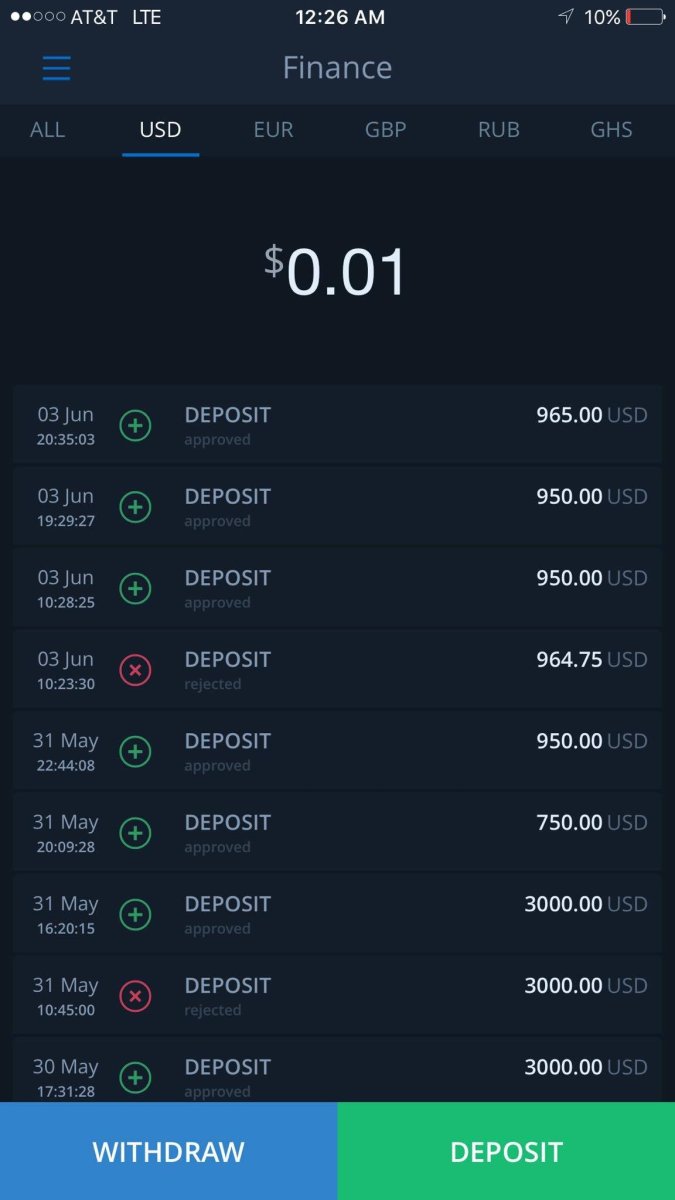Open the 31 May 22:44:08 deposit

[x=337, y=751]
